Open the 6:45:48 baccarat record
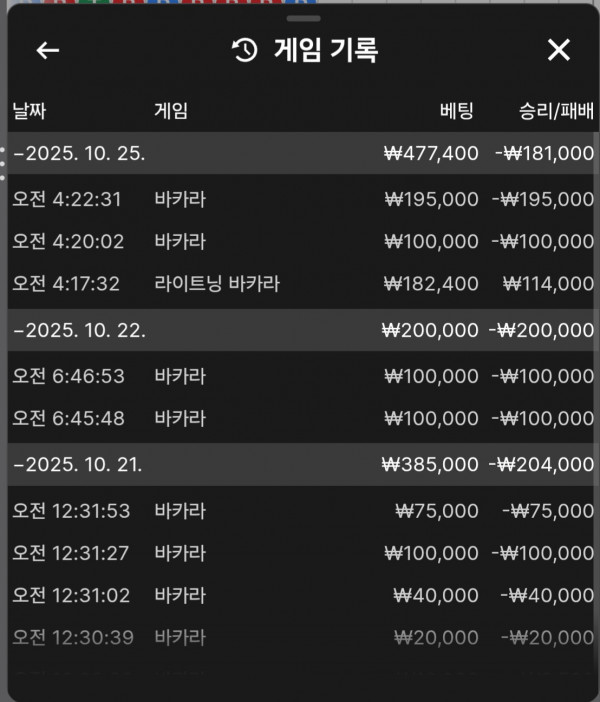The height and width of the screenshot is (702, 600). [300, 419]
